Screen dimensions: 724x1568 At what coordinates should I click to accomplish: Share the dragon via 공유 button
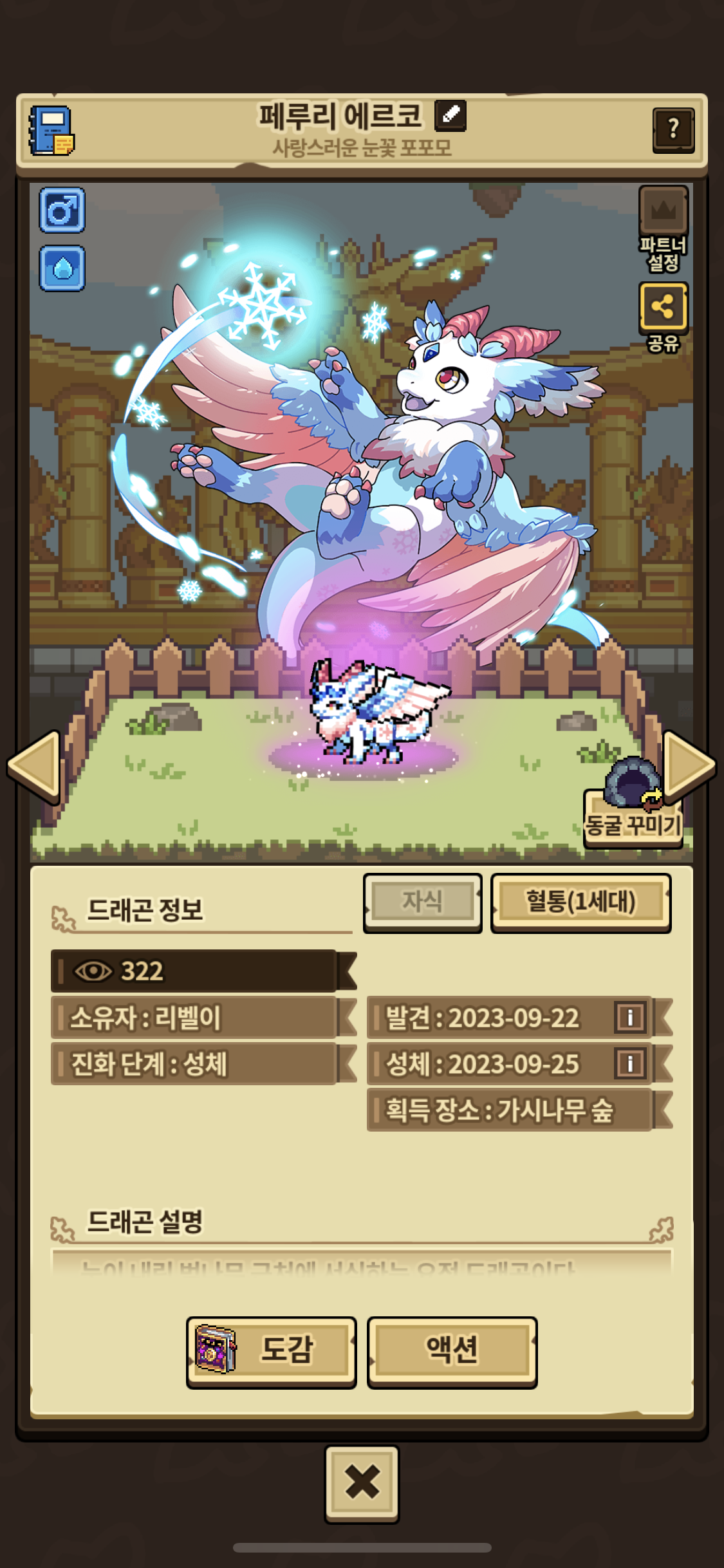tap(663, 307)
